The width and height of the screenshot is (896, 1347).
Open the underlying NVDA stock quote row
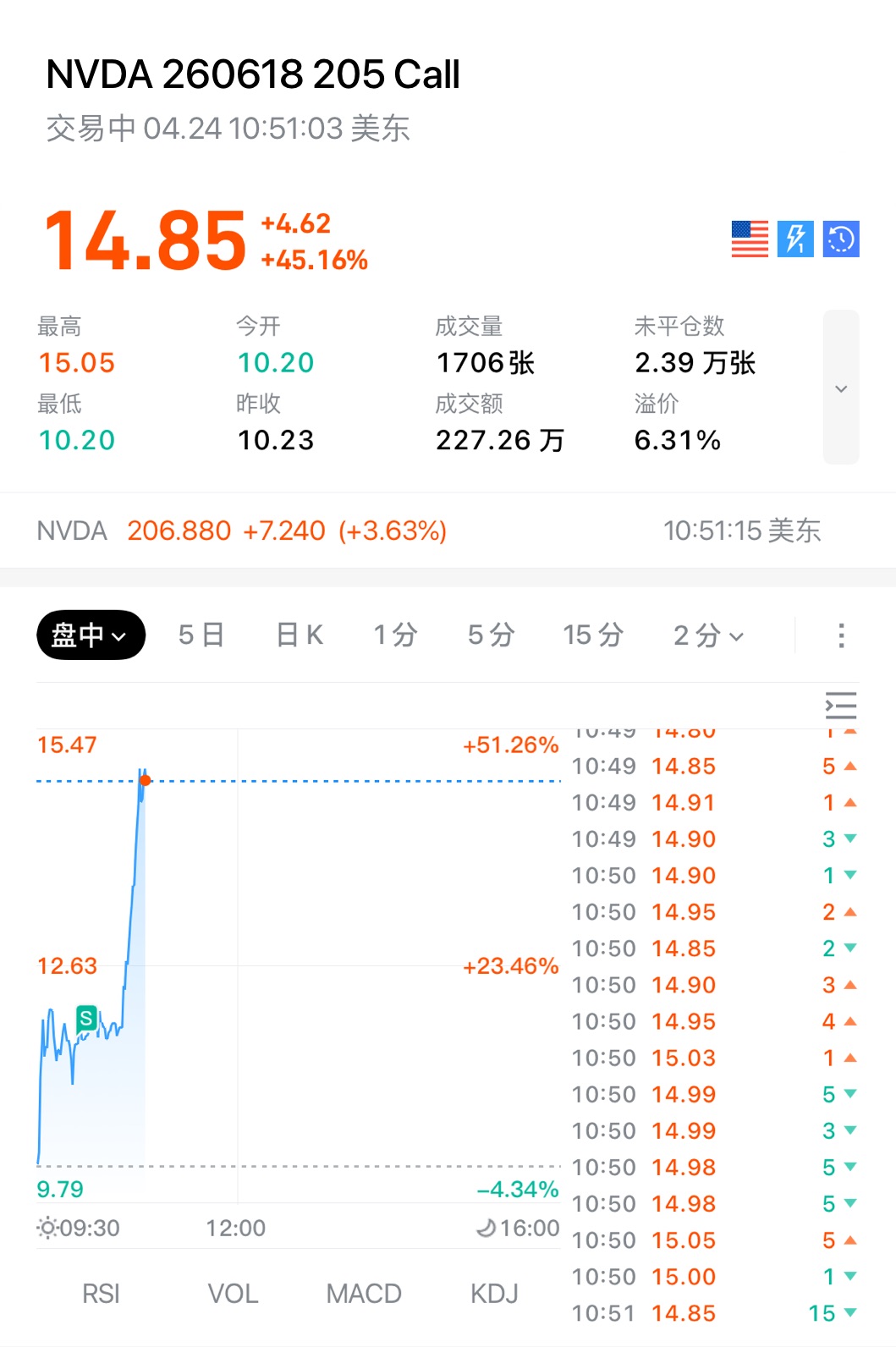tap(448, 531)
